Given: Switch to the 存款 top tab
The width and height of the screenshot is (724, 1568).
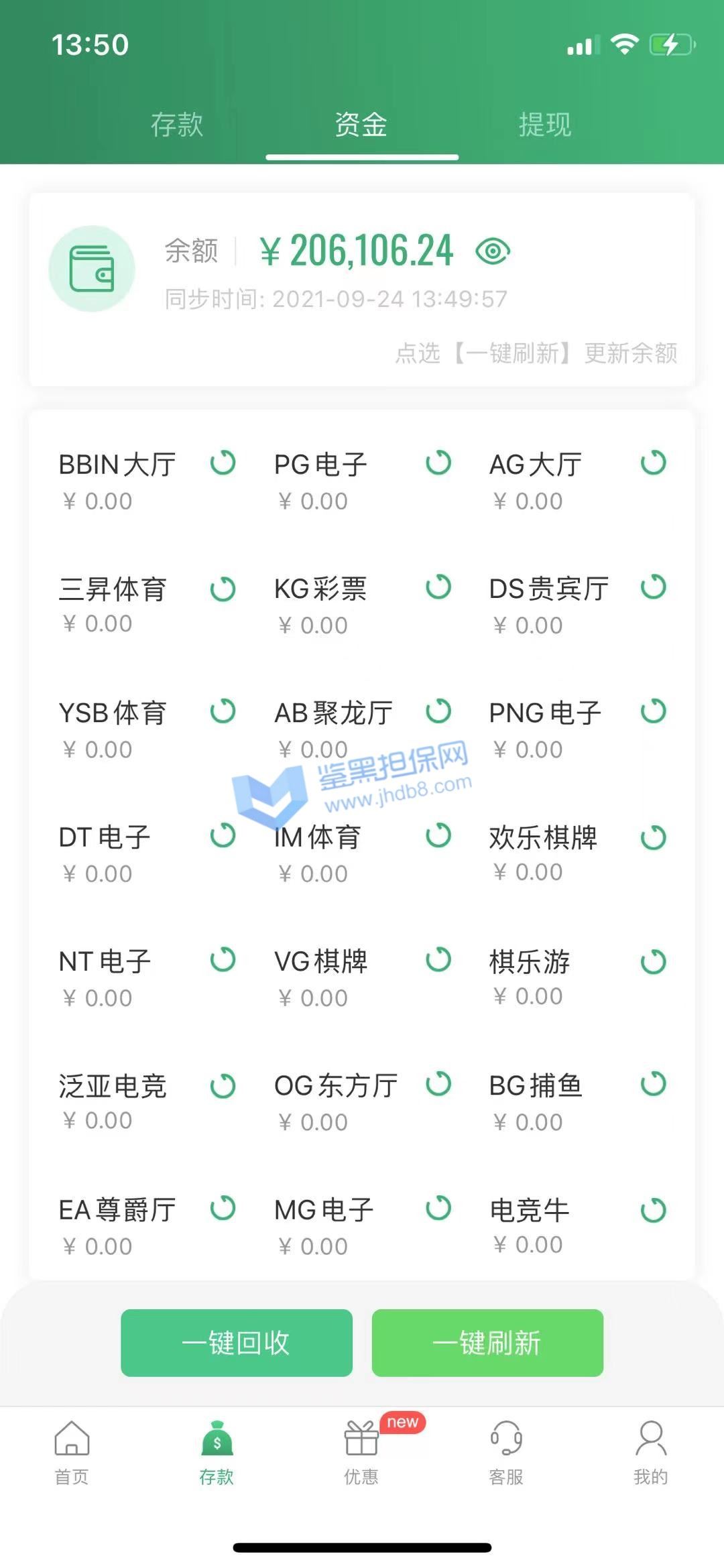Looking at the screenshot, I should (x=177, y=125).
